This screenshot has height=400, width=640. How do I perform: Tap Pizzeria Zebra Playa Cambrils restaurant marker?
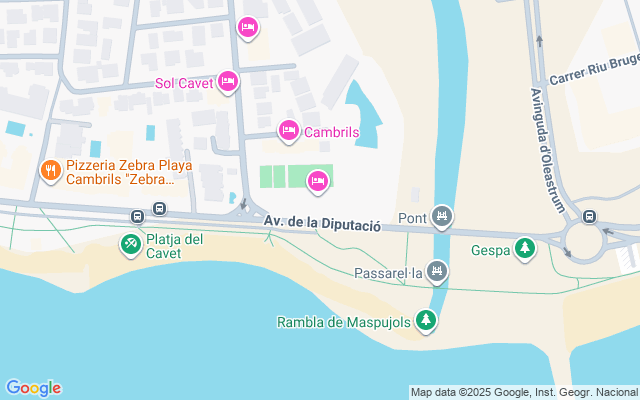pyautogui.click(x=49, y=170)
